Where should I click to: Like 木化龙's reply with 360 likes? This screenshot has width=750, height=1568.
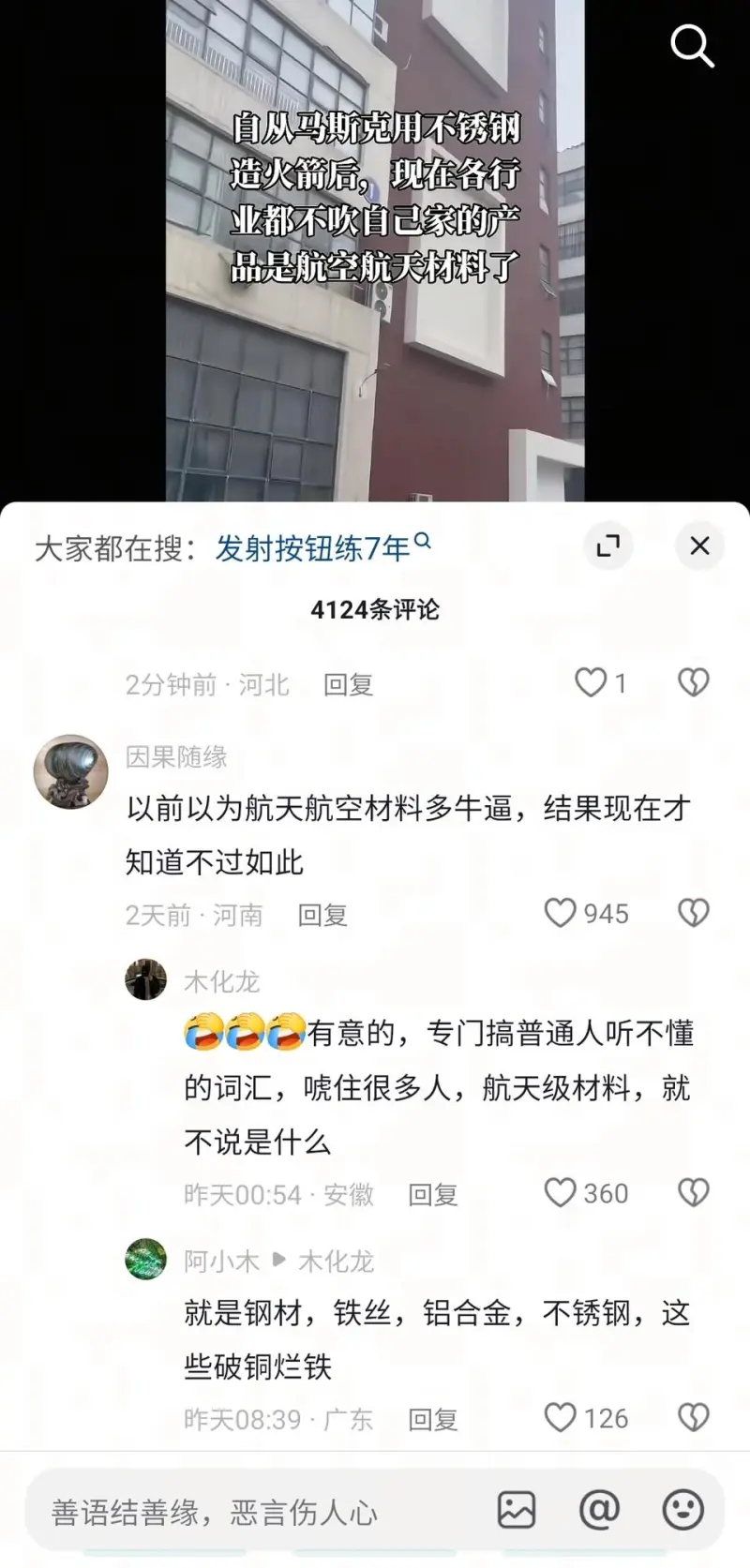point(561,1192)
